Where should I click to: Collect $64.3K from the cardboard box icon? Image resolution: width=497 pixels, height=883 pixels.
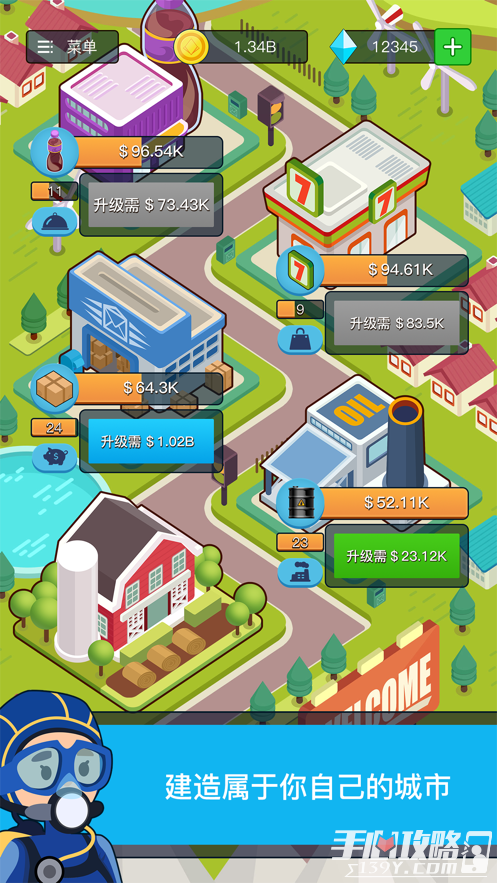[54, 388]
